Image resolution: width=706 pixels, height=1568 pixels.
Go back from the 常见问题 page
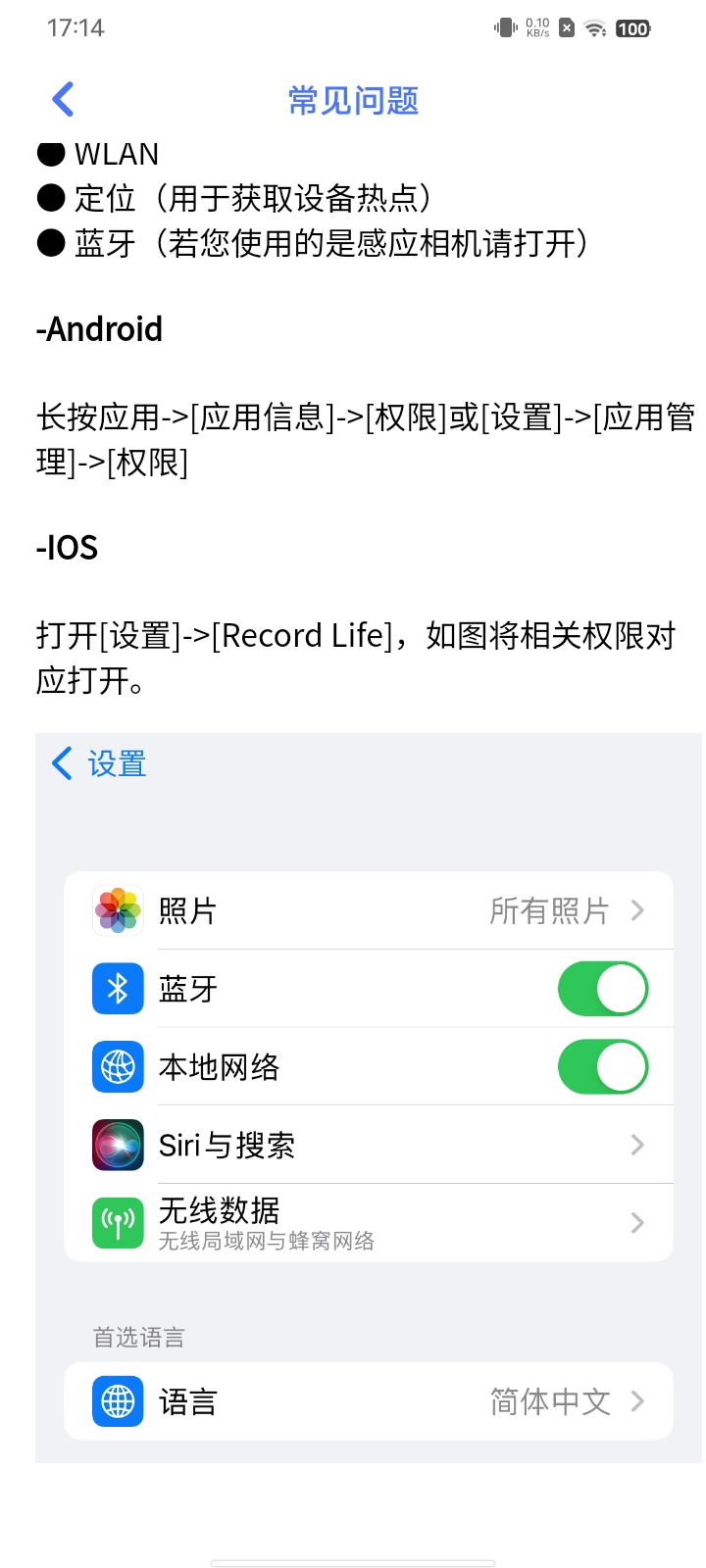tap(63, 99)
